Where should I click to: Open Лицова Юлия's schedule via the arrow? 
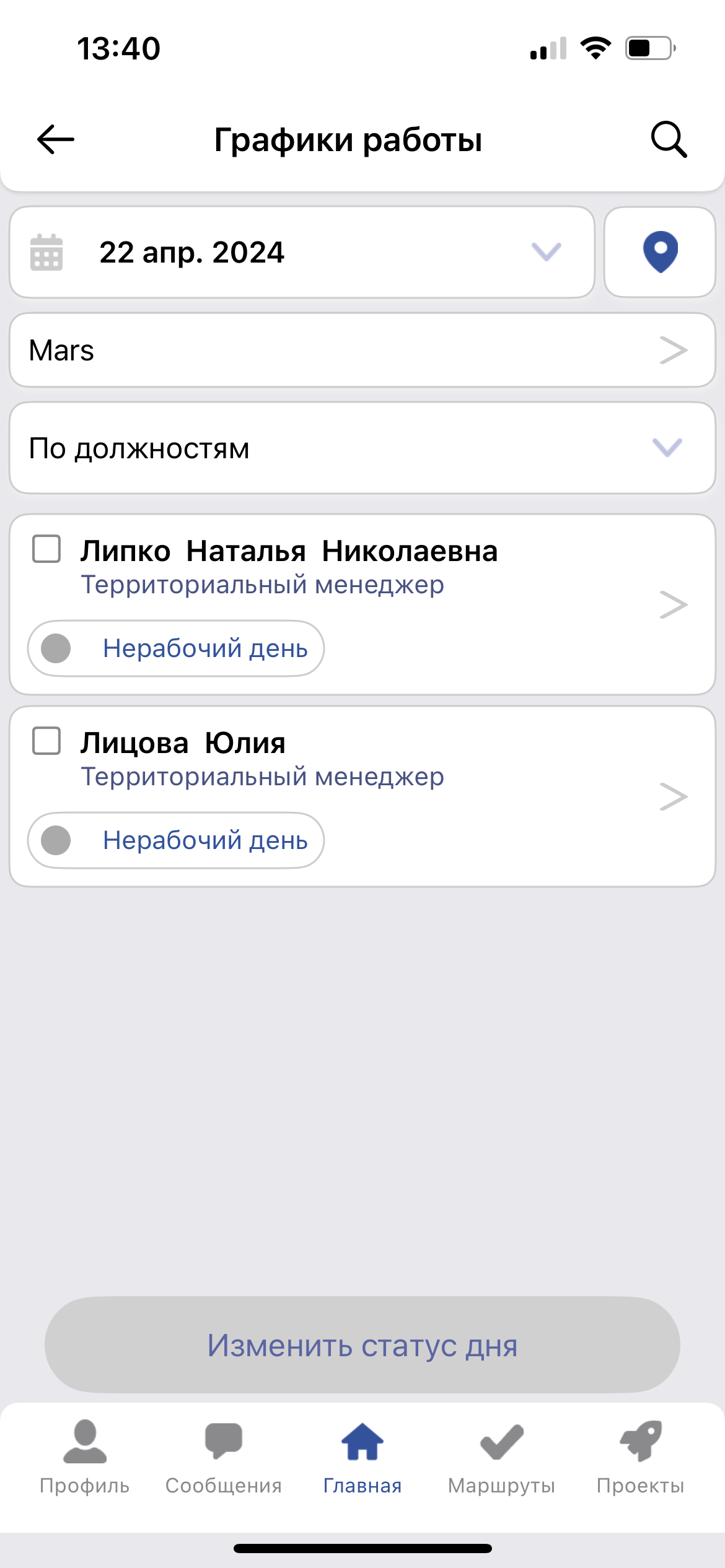coord(674,796)
